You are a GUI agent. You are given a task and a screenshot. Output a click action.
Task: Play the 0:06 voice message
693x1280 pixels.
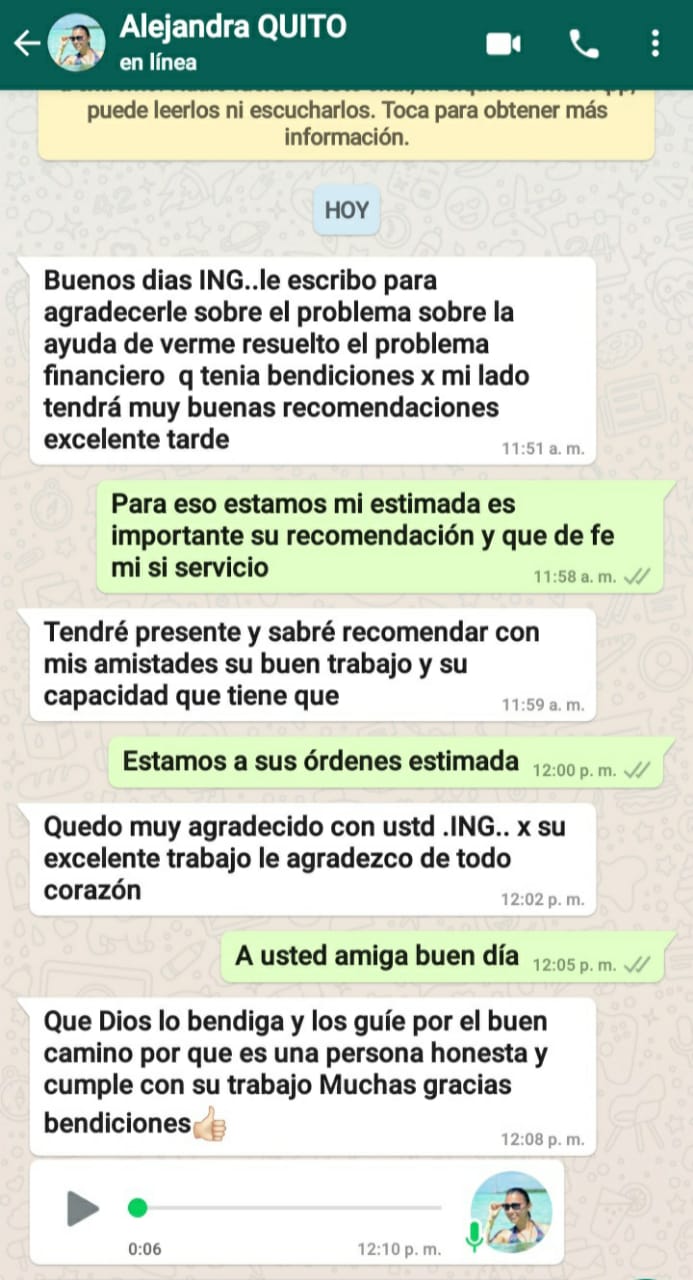(x=83, y=1209)
